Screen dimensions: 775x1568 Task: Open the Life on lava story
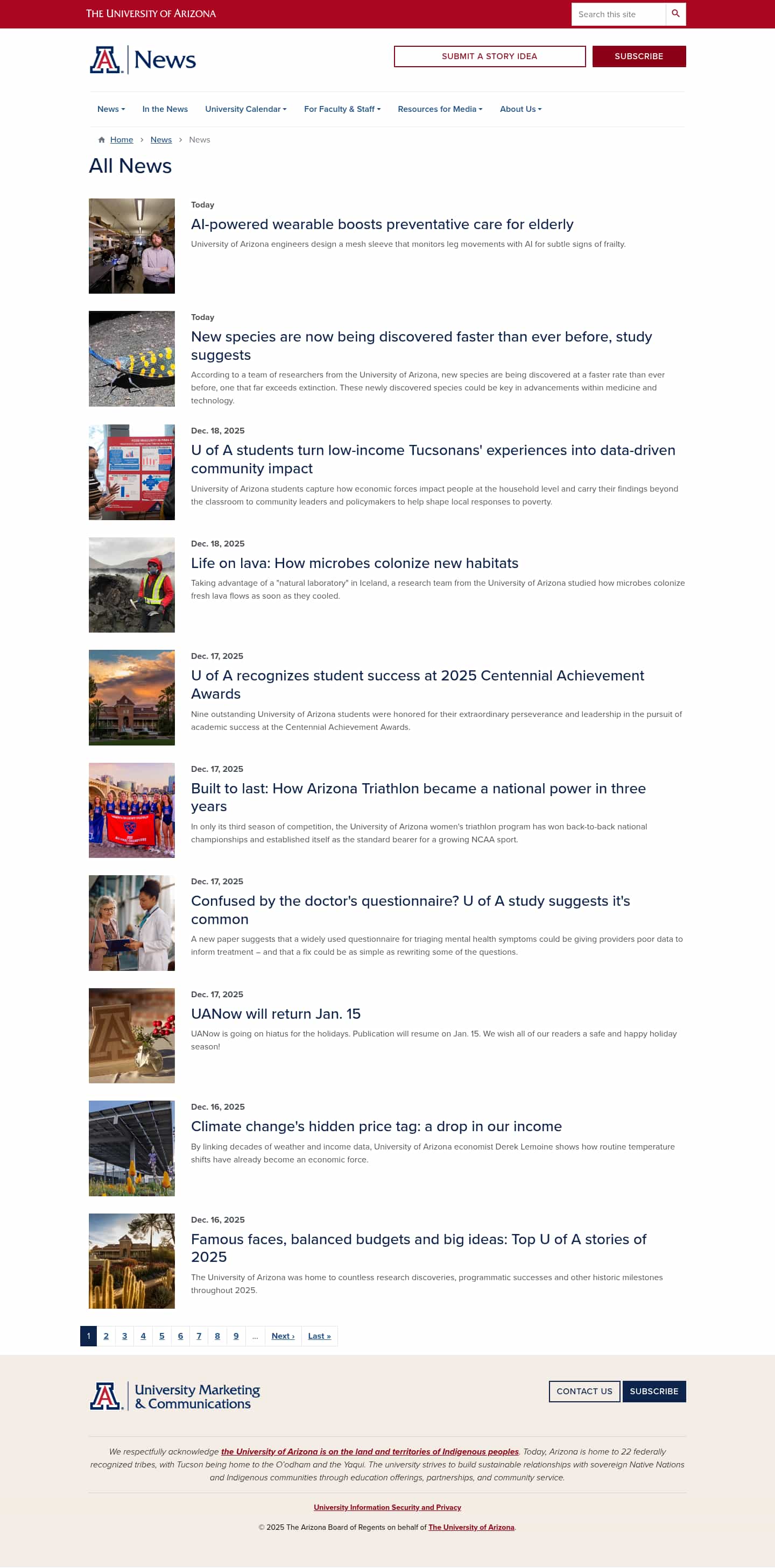(354, 563)
